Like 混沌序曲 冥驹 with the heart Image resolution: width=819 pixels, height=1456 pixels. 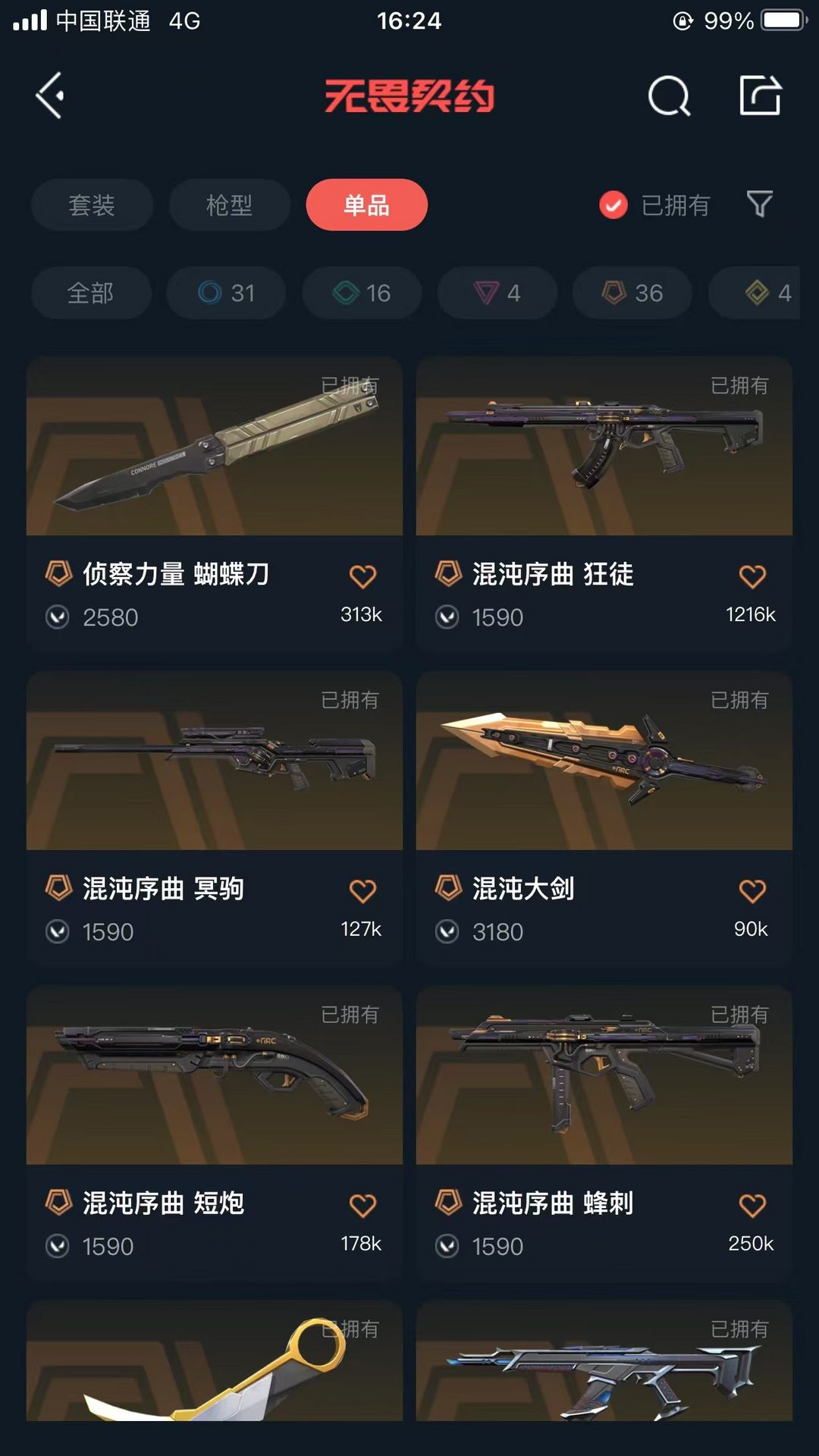tap(362, 891)
